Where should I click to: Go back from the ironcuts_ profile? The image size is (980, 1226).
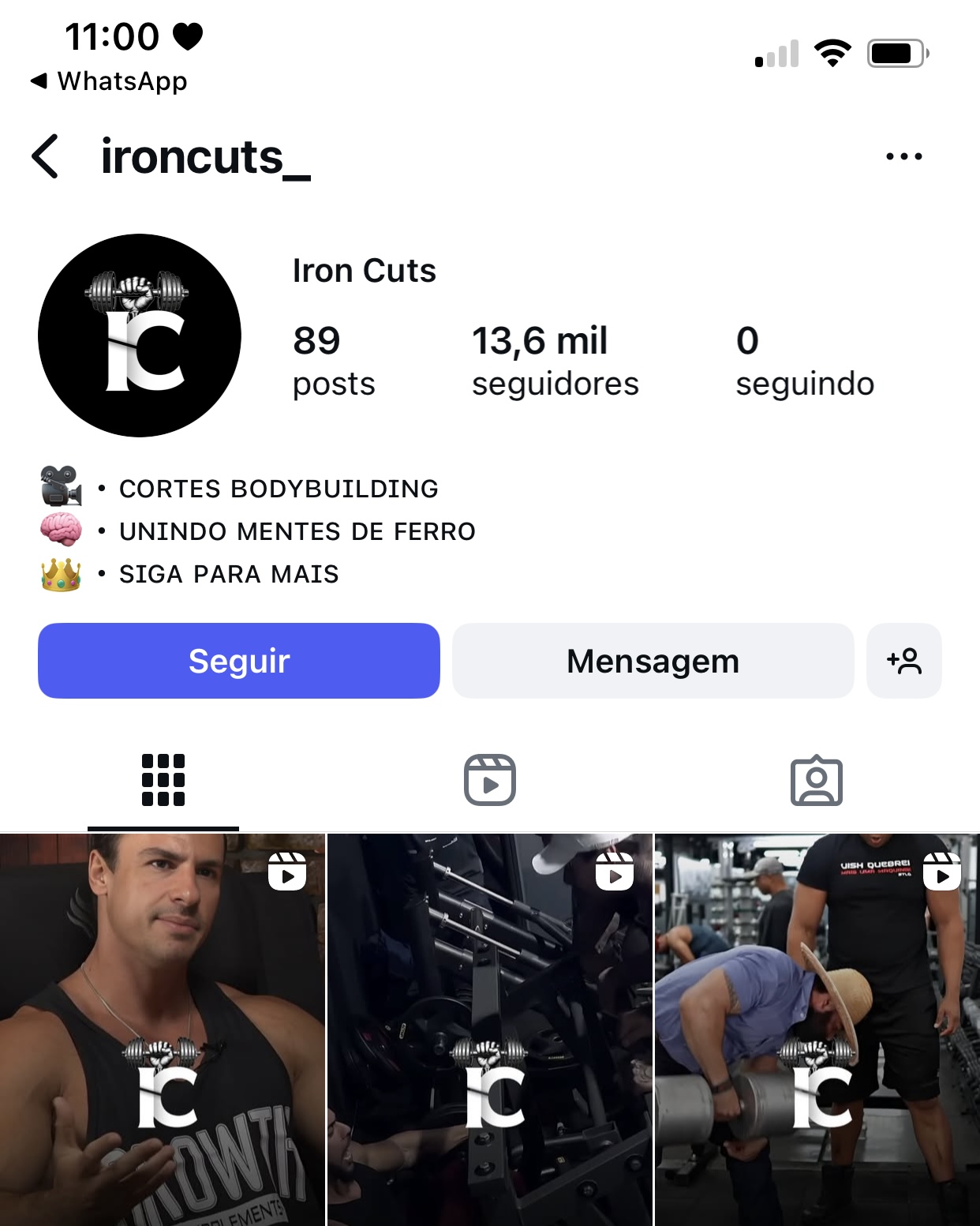[x=46, y=156]
